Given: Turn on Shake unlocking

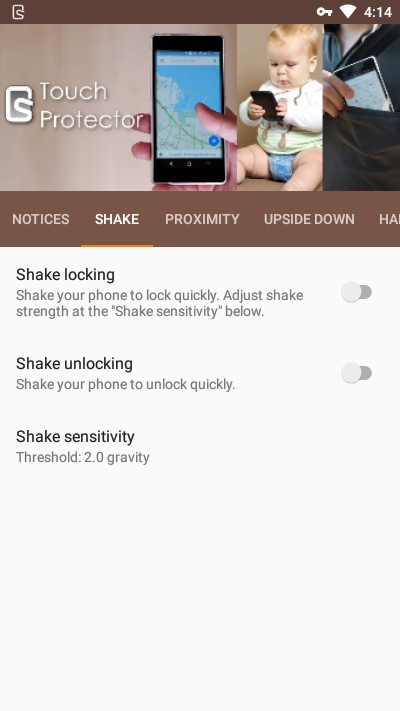Looking at the screenshot, I should (356, 373).
